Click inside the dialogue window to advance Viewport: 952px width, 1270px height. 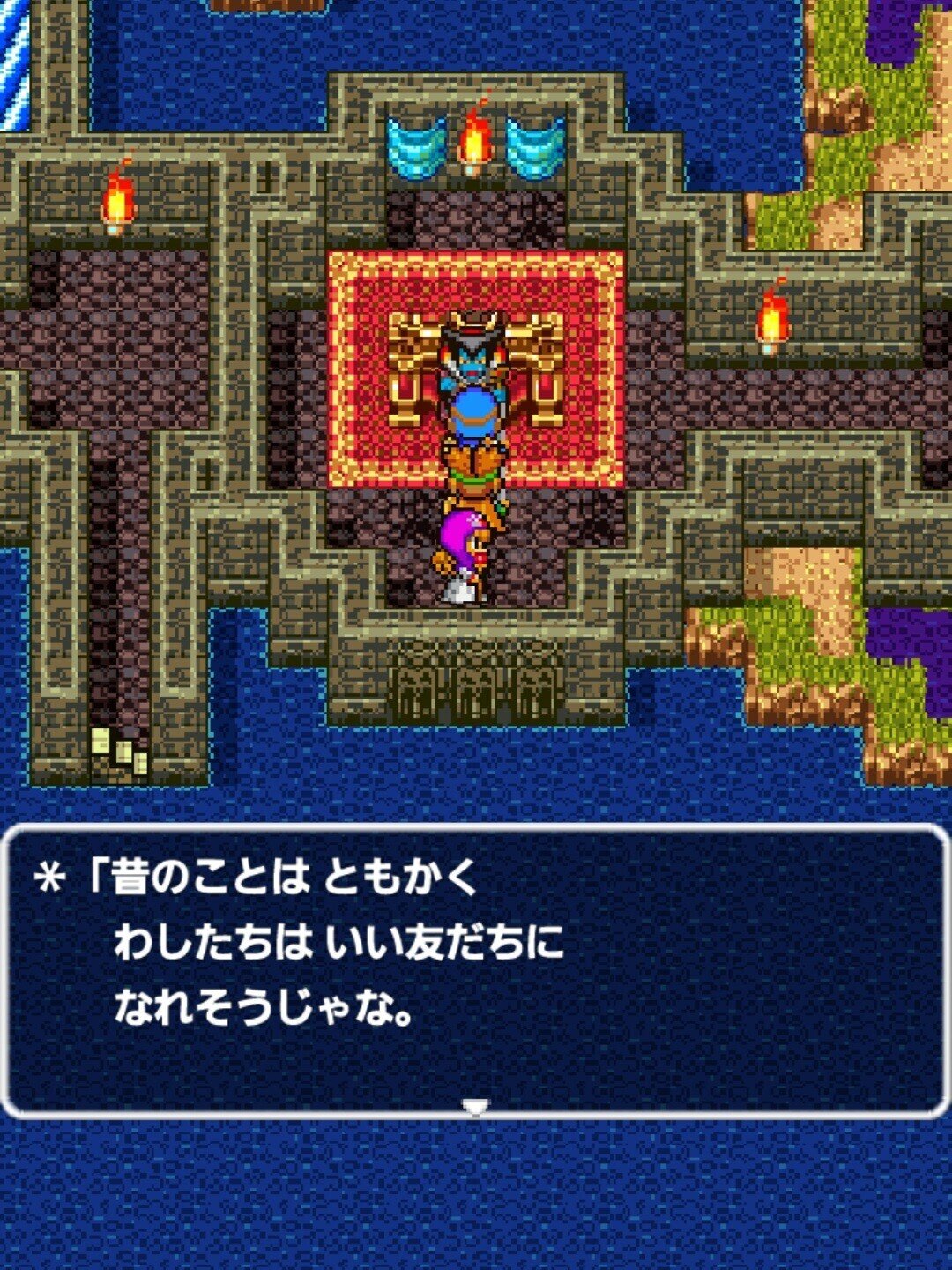[x=476, y=970]
